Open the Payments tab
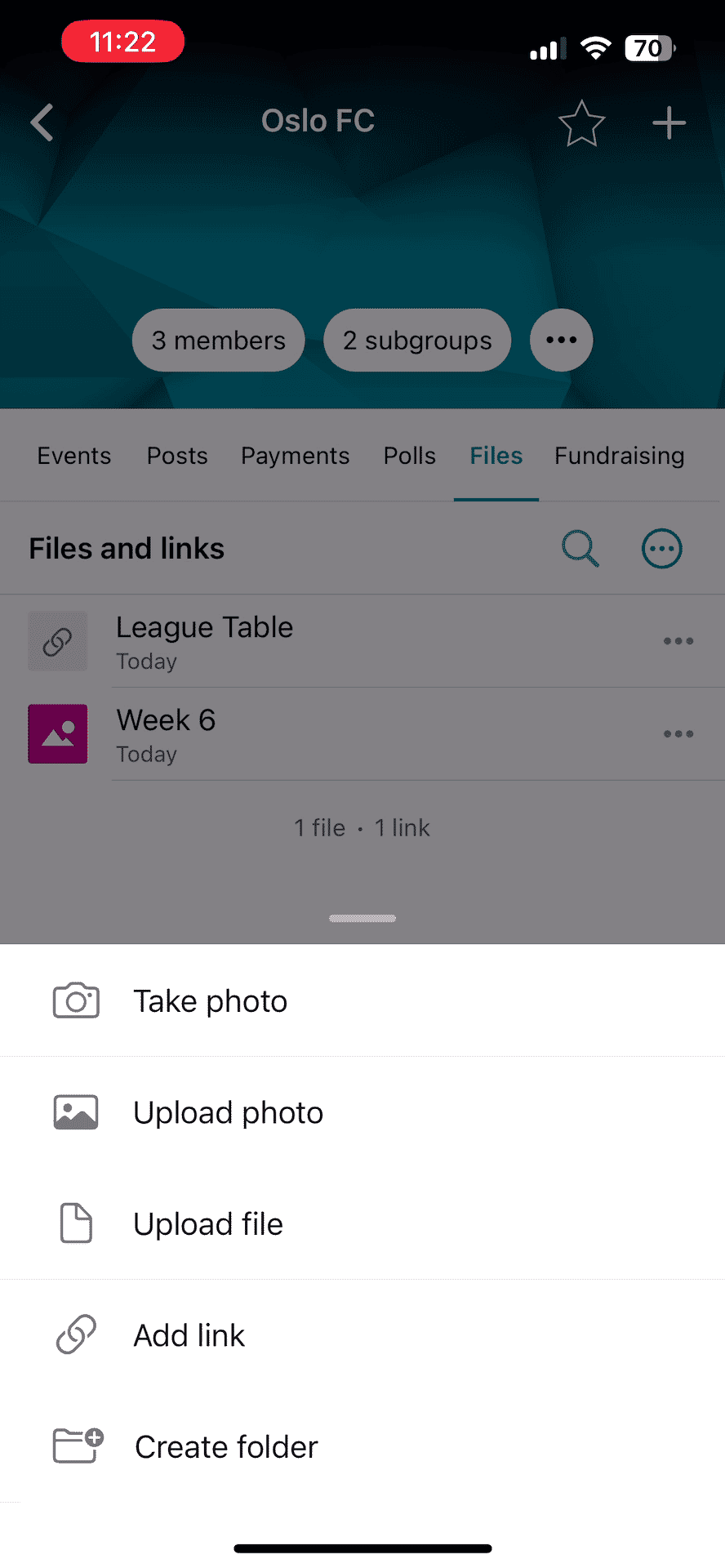The width and height of the screenshot is (725, 1568). pyautogui.click(x=295, y=455)
